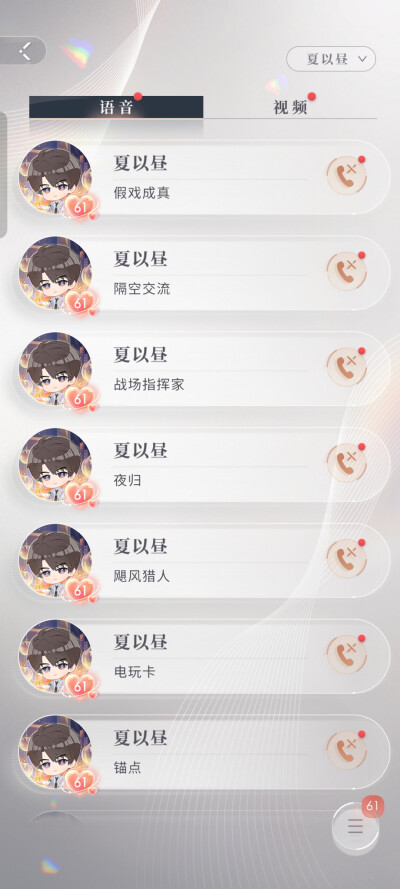400x889 pixels.
Task: Switch to the 视频 tab
Action: click(290, 107)
